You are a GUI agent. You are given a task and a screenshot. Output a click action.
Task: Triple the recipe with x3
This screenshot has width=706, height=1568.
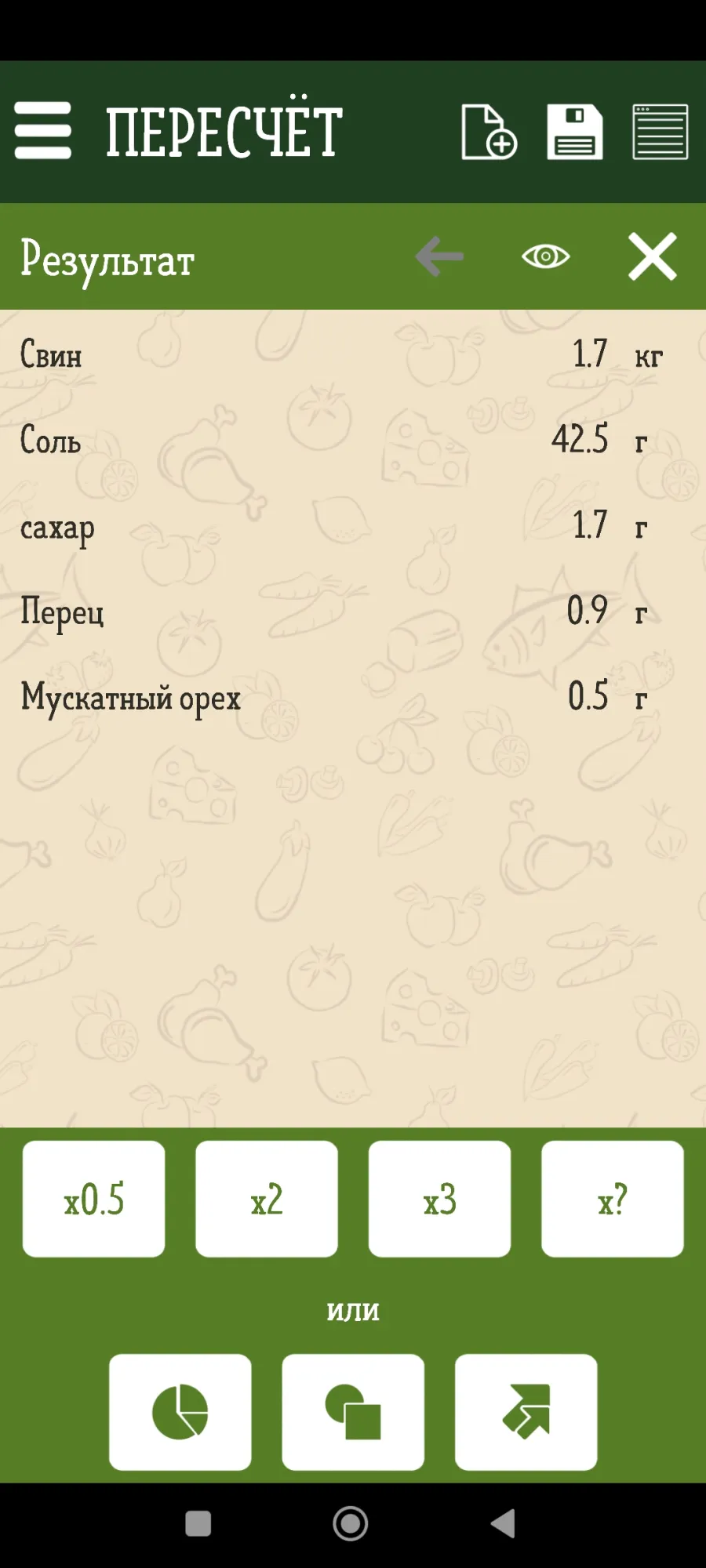(439, 1199)
